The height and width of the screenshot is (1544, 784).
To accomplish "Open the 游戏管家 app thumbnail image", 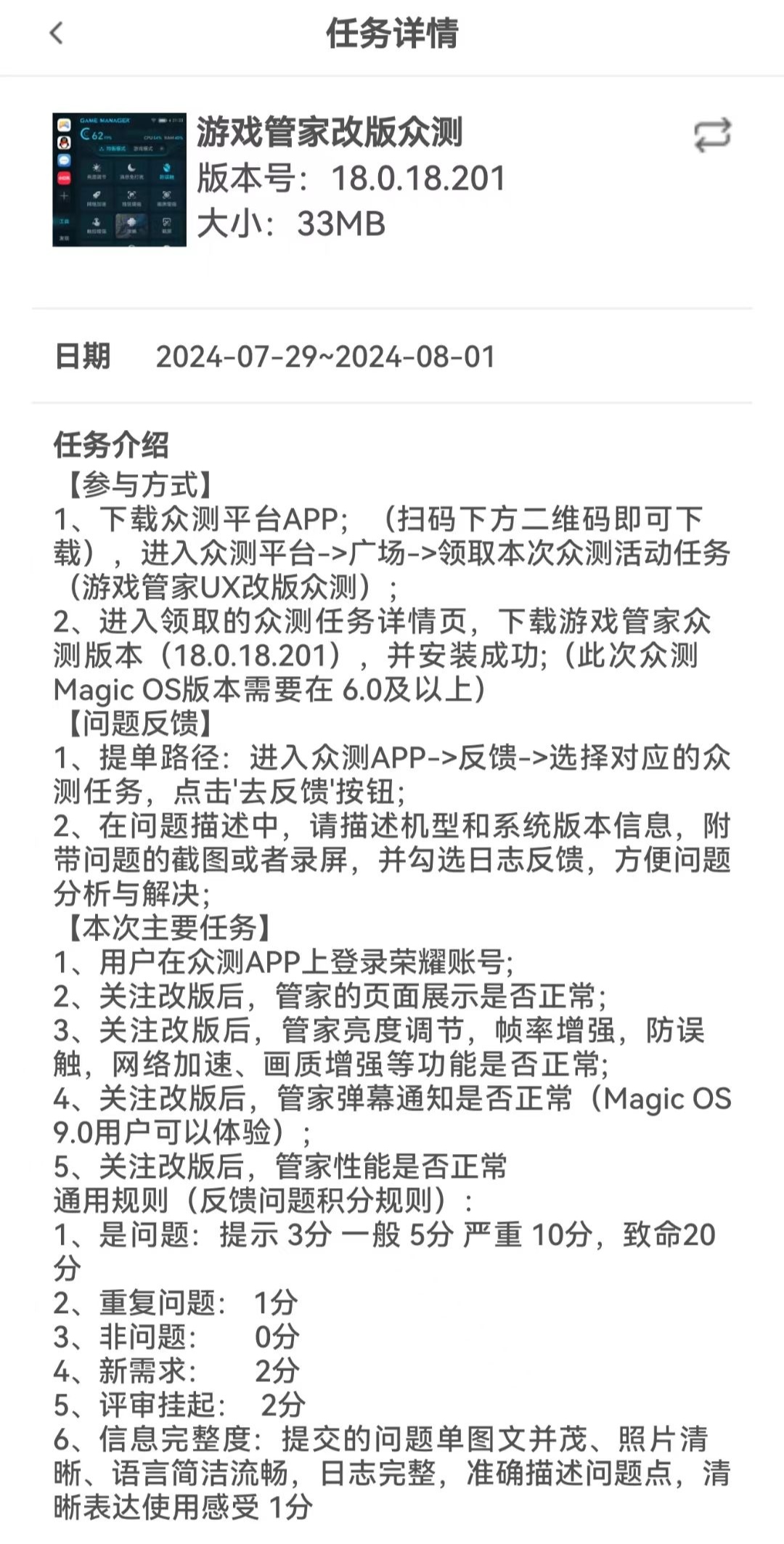I will click(x=119, y=179).
